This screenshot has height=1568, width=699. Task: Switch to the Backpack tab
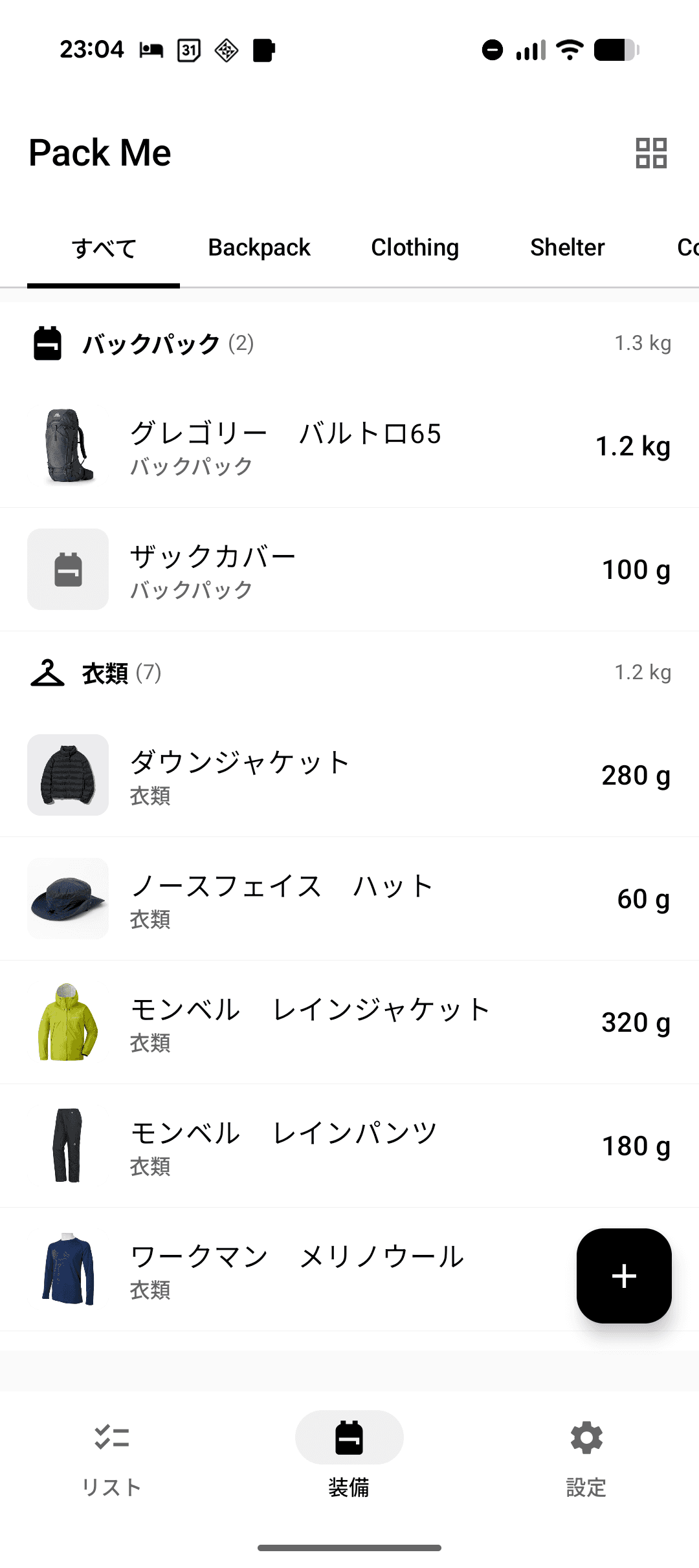258,247
